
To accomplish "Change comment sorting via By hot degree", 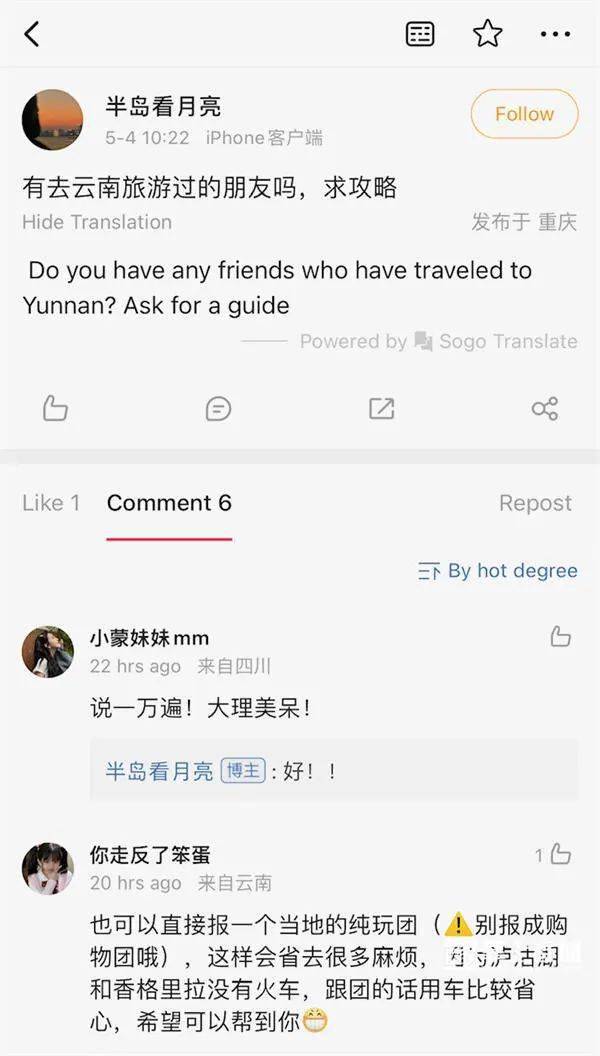I will coord(498,571).
